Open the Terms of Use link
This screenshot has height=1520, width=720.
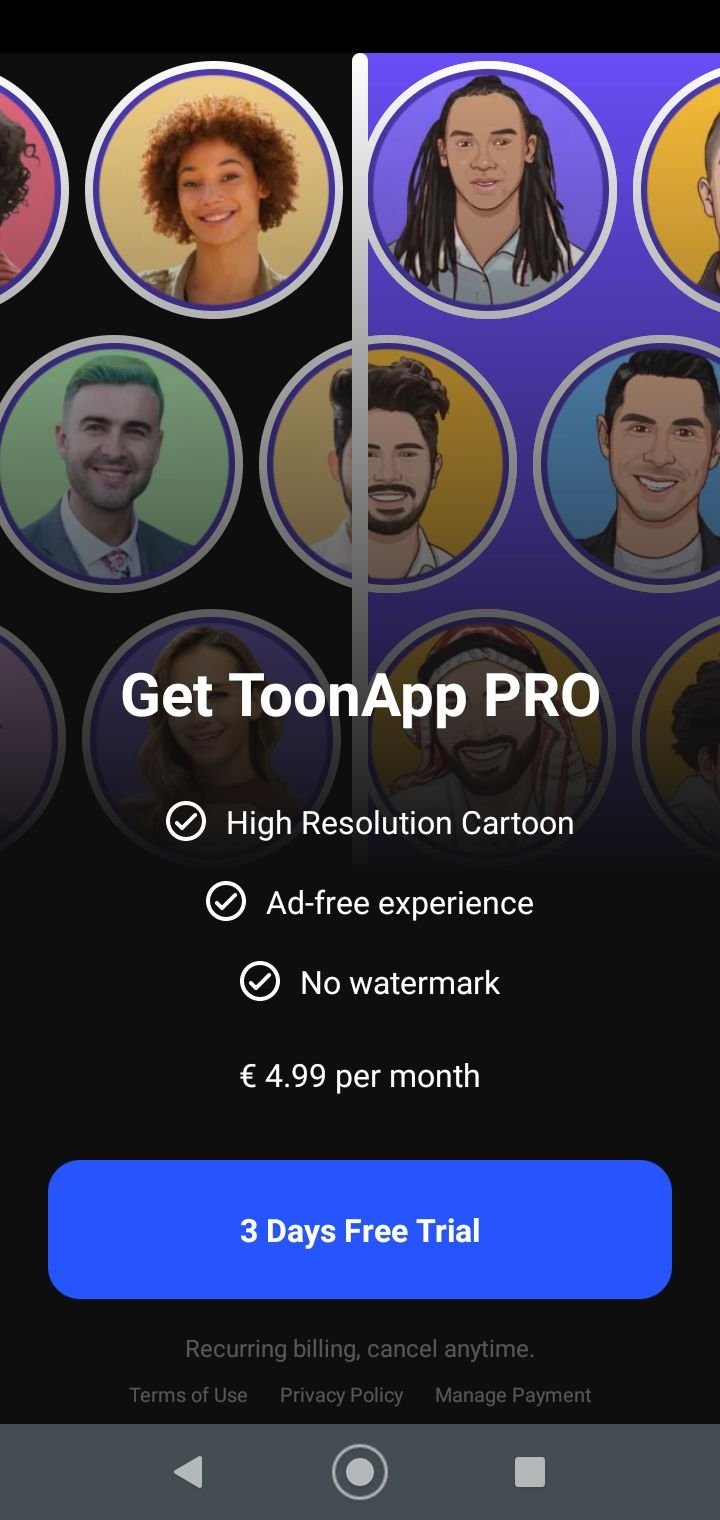click(188, 1395)
